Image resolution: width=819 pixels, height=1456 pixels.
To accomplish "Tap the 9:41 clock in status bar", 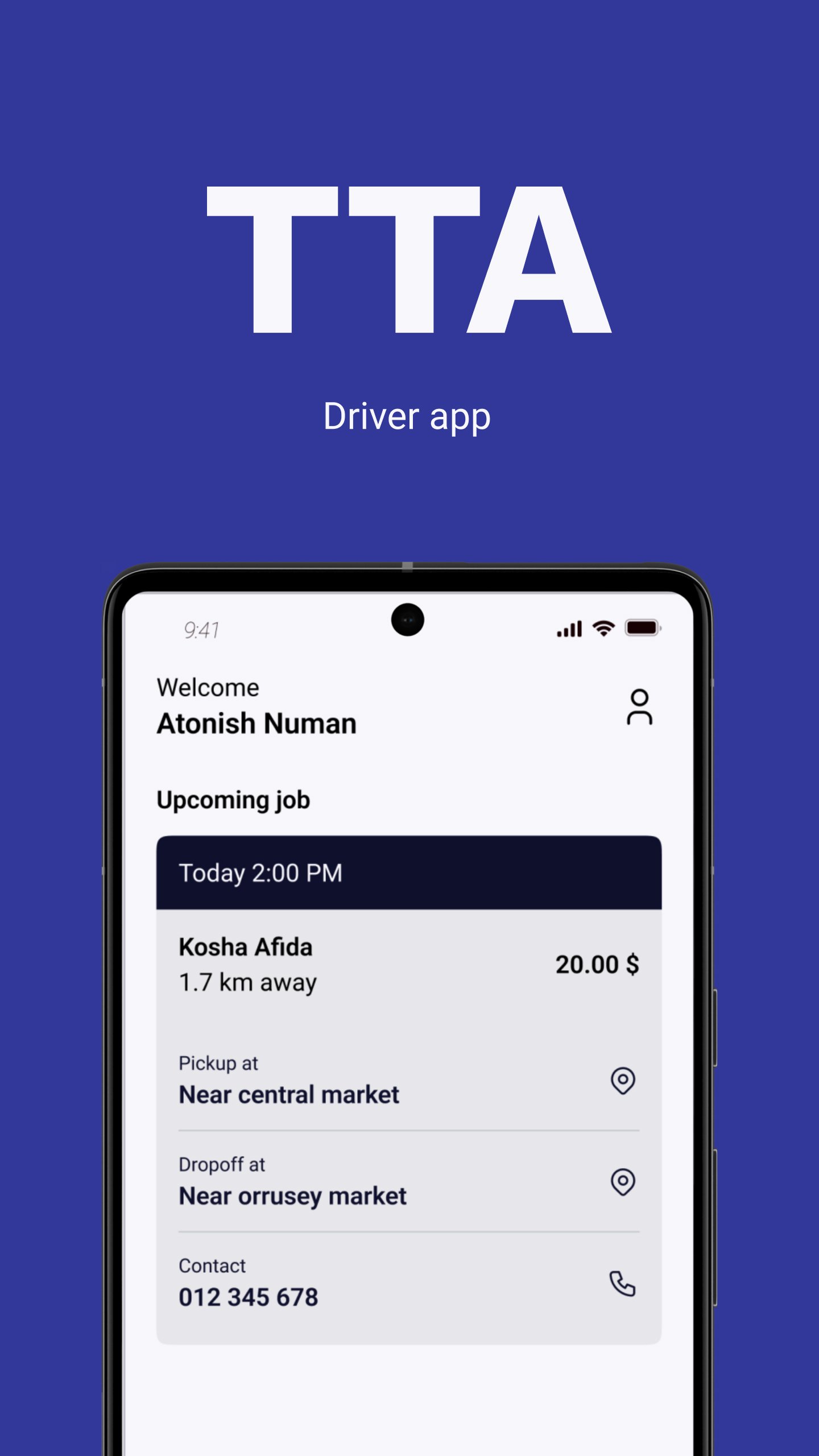I will click(x=202, y=628).
